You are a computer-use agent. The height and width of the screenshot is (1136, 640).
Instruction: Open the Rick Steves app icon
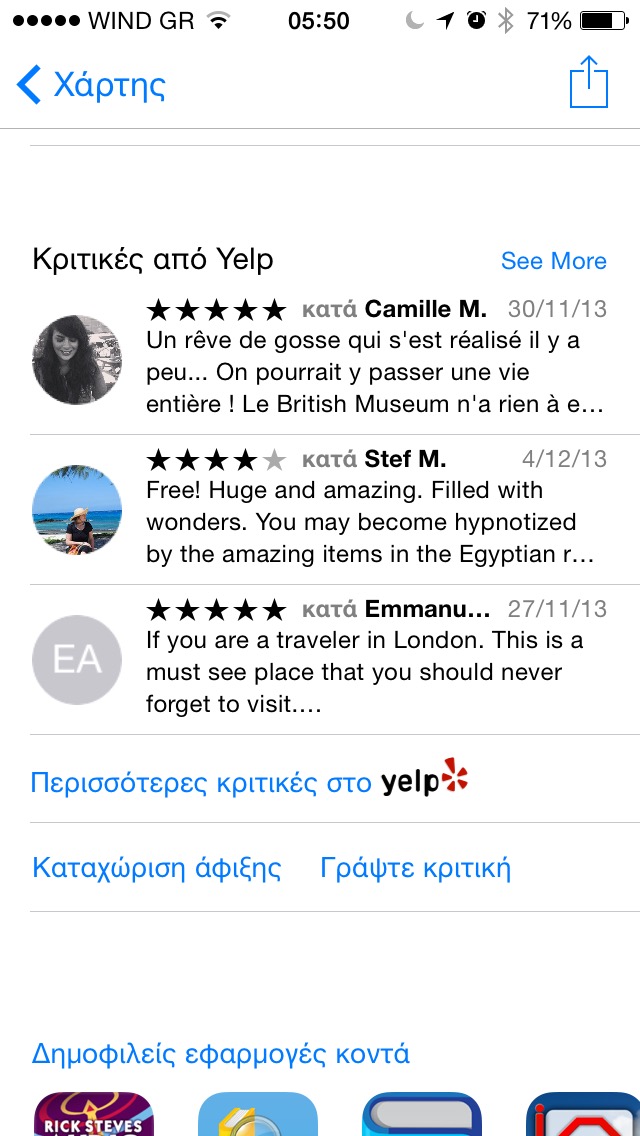[93, 1116]
